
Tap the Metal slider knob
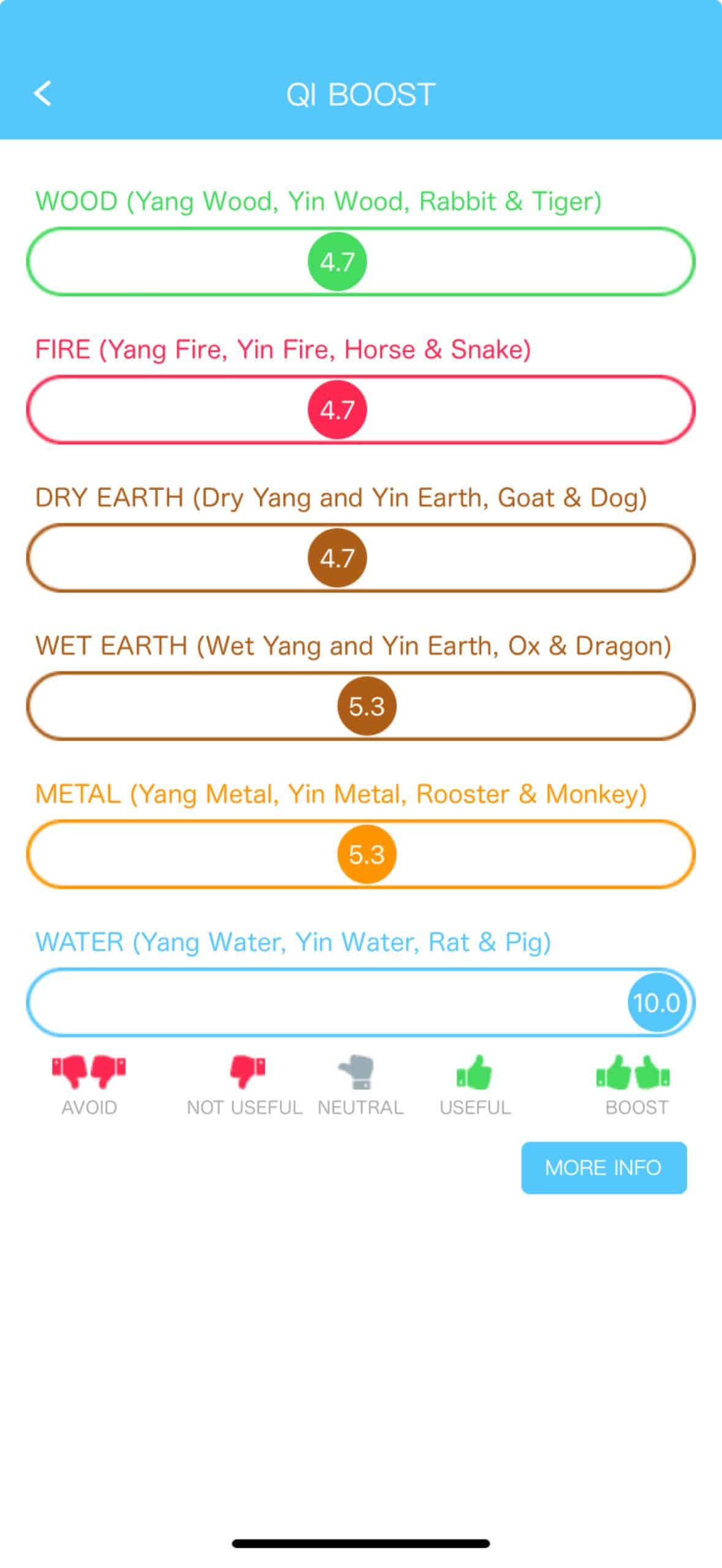coord(367,854)
